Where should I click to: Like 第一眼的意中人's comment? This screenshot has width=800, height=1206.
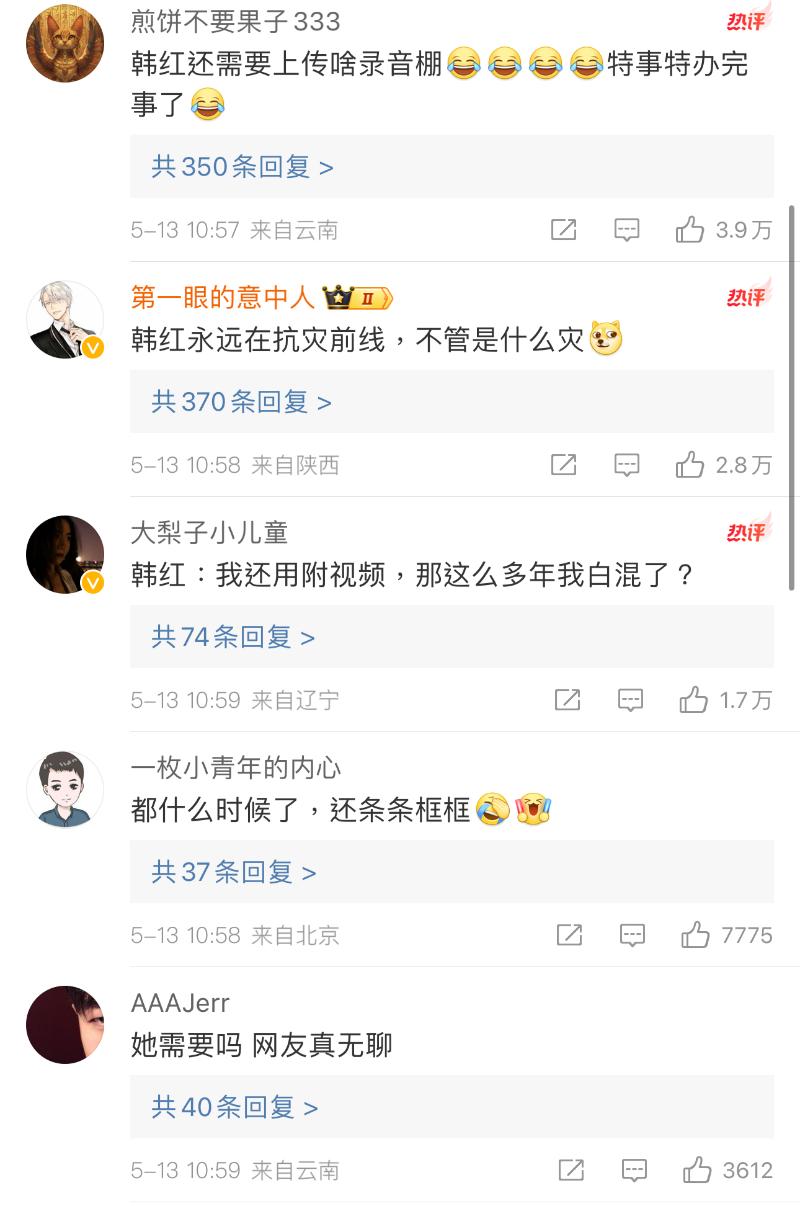(690, 465)
